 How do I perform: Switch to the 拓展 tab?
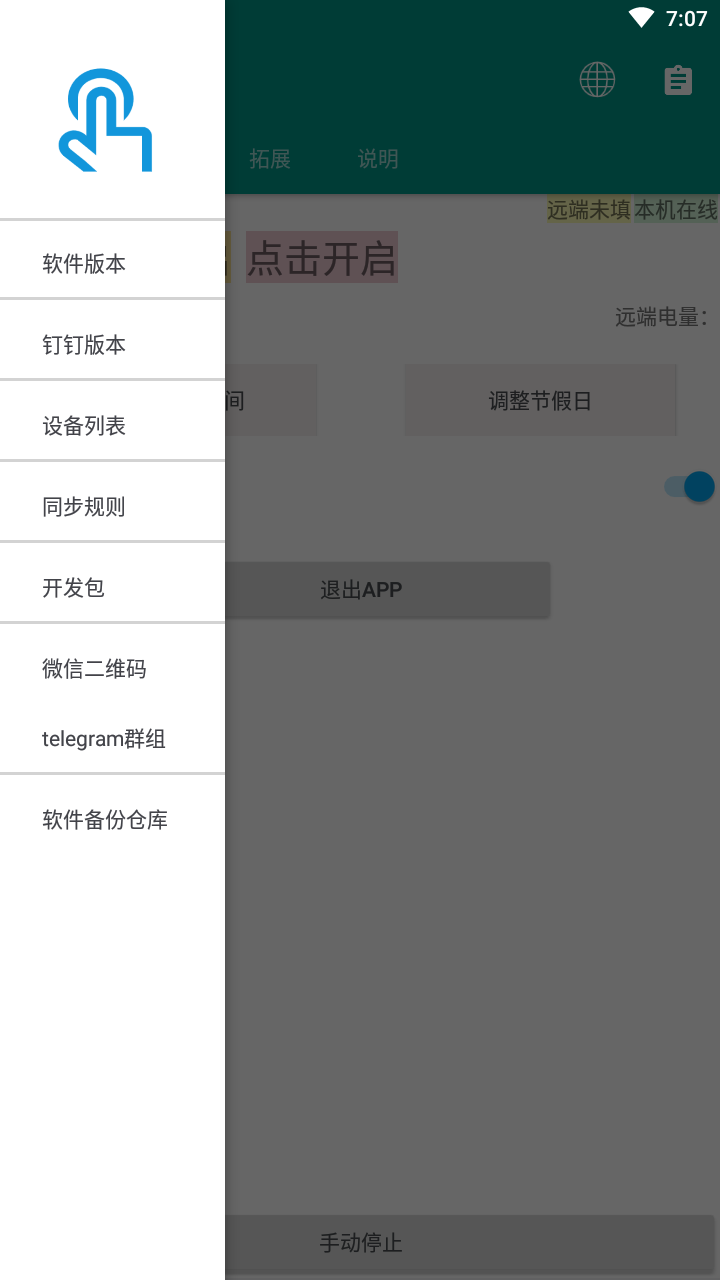[270, 159]
